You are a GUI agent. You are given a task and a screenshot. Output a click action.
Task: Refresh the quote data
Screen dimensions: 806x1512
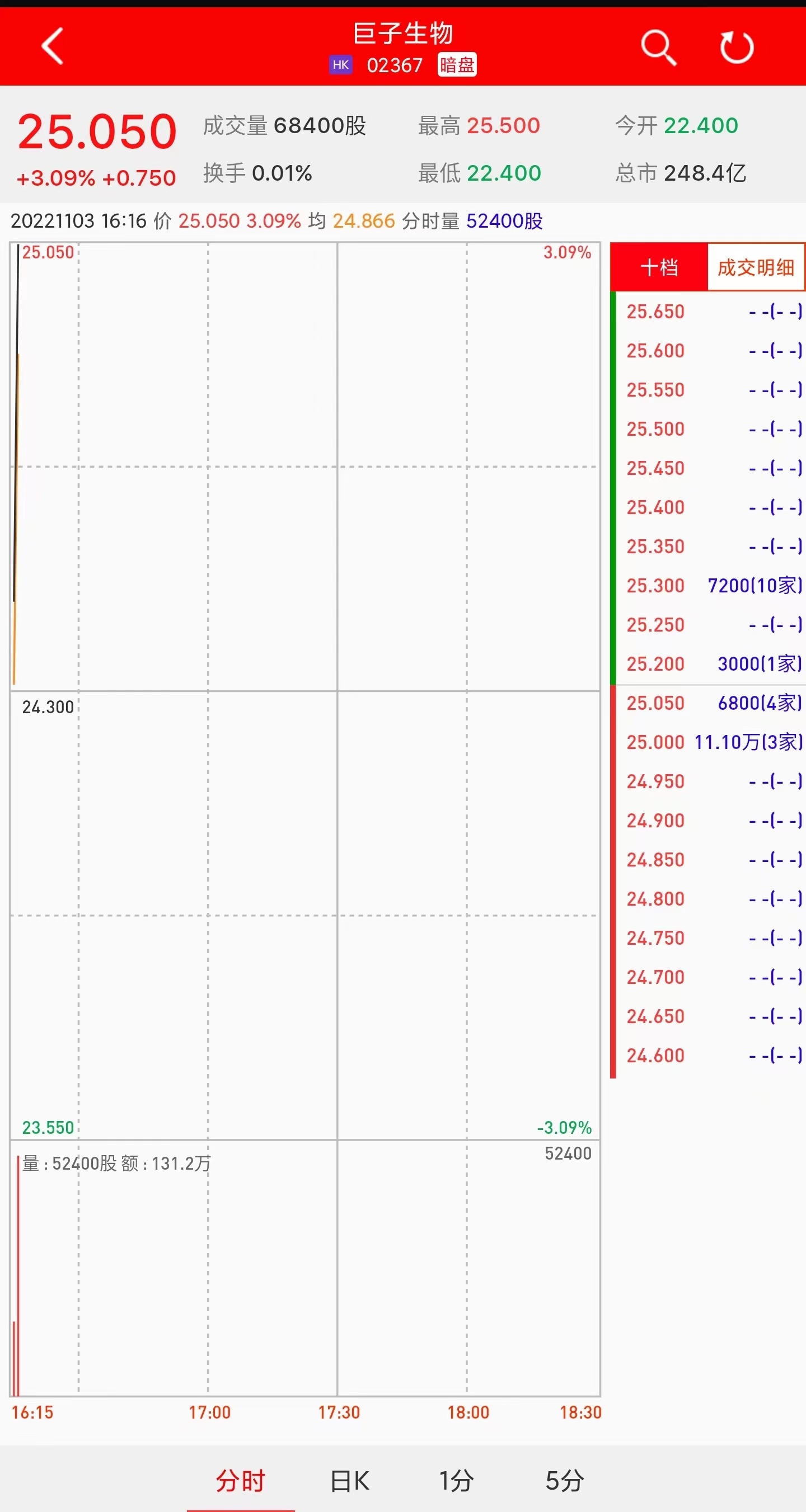point(737,48)
